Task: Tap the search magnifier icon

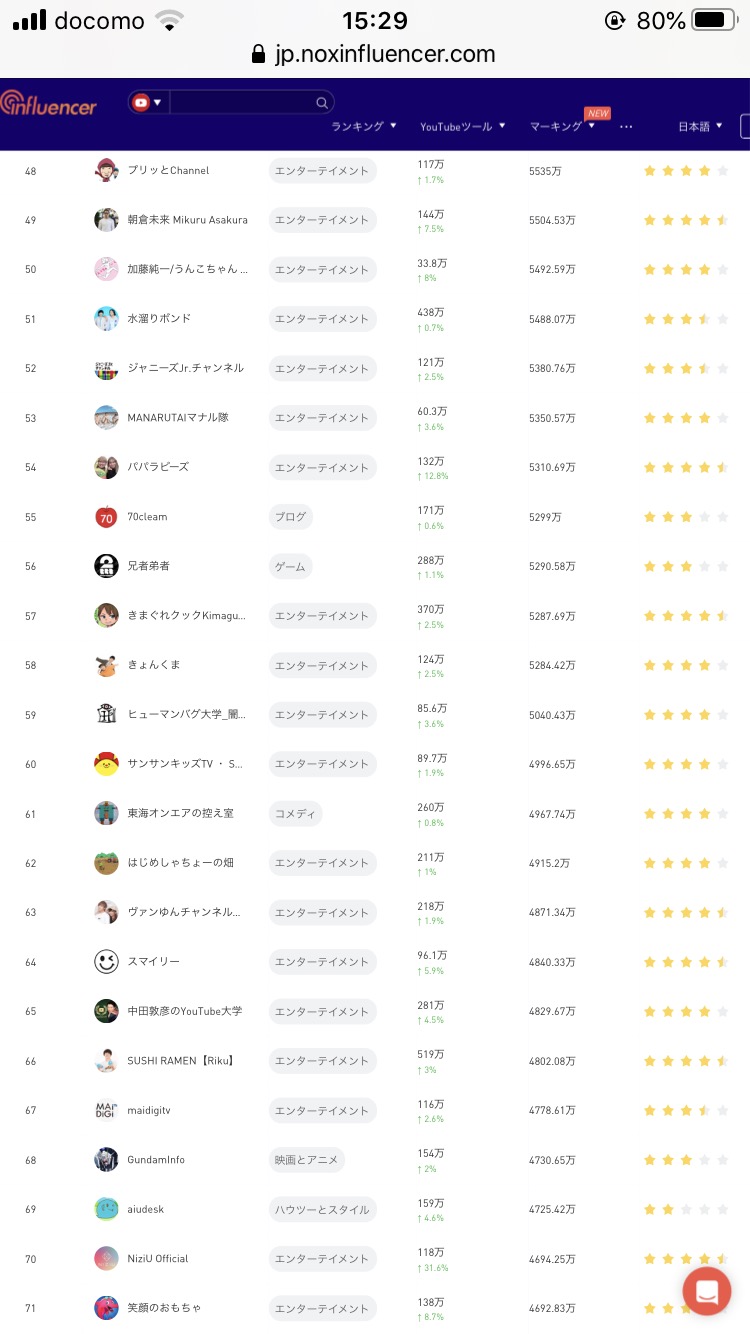Action: pyautogui.click(x=322, y=102)
